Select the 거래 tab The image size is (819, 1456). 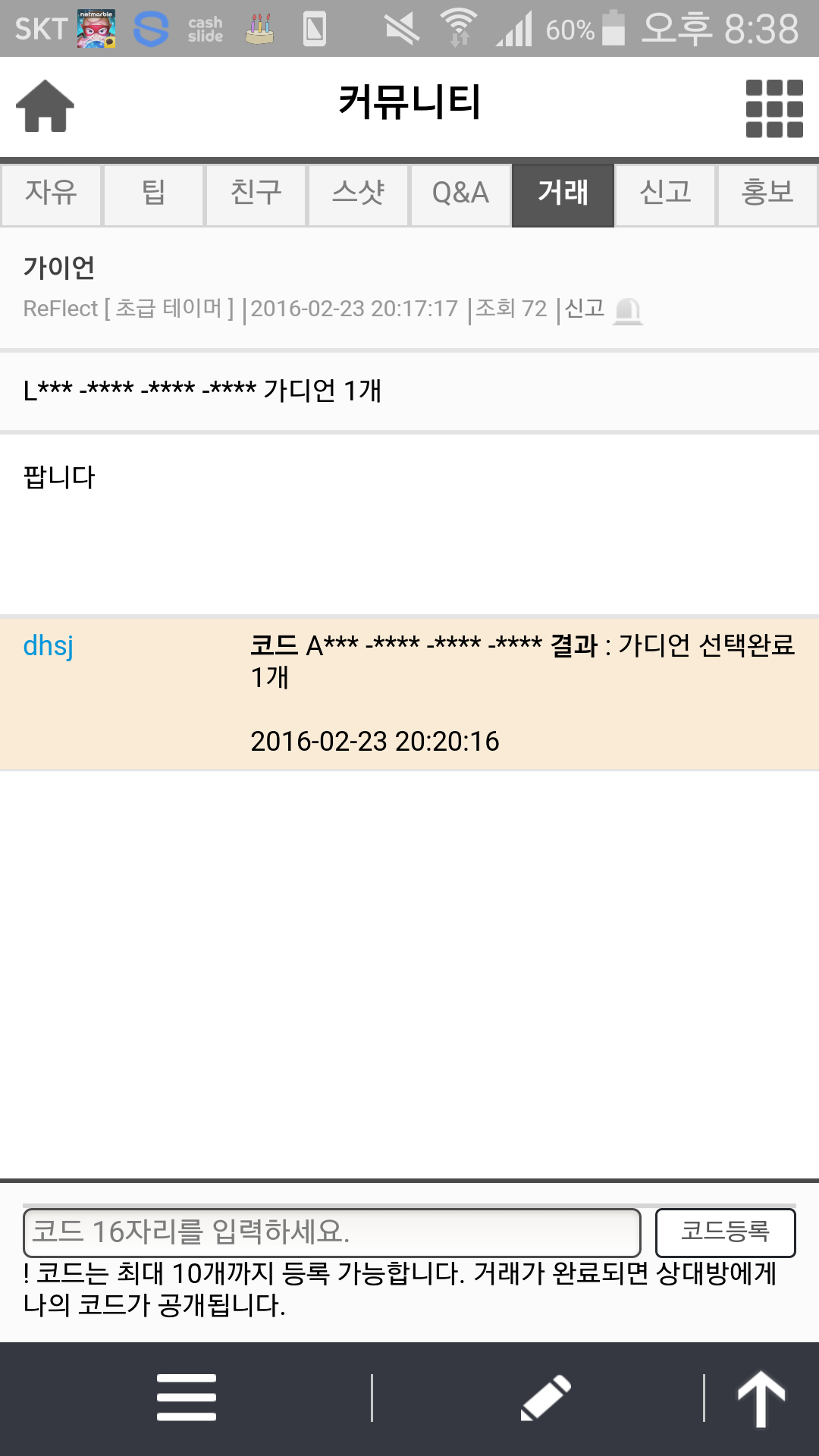pyautogui.click(x=563, y=194)
